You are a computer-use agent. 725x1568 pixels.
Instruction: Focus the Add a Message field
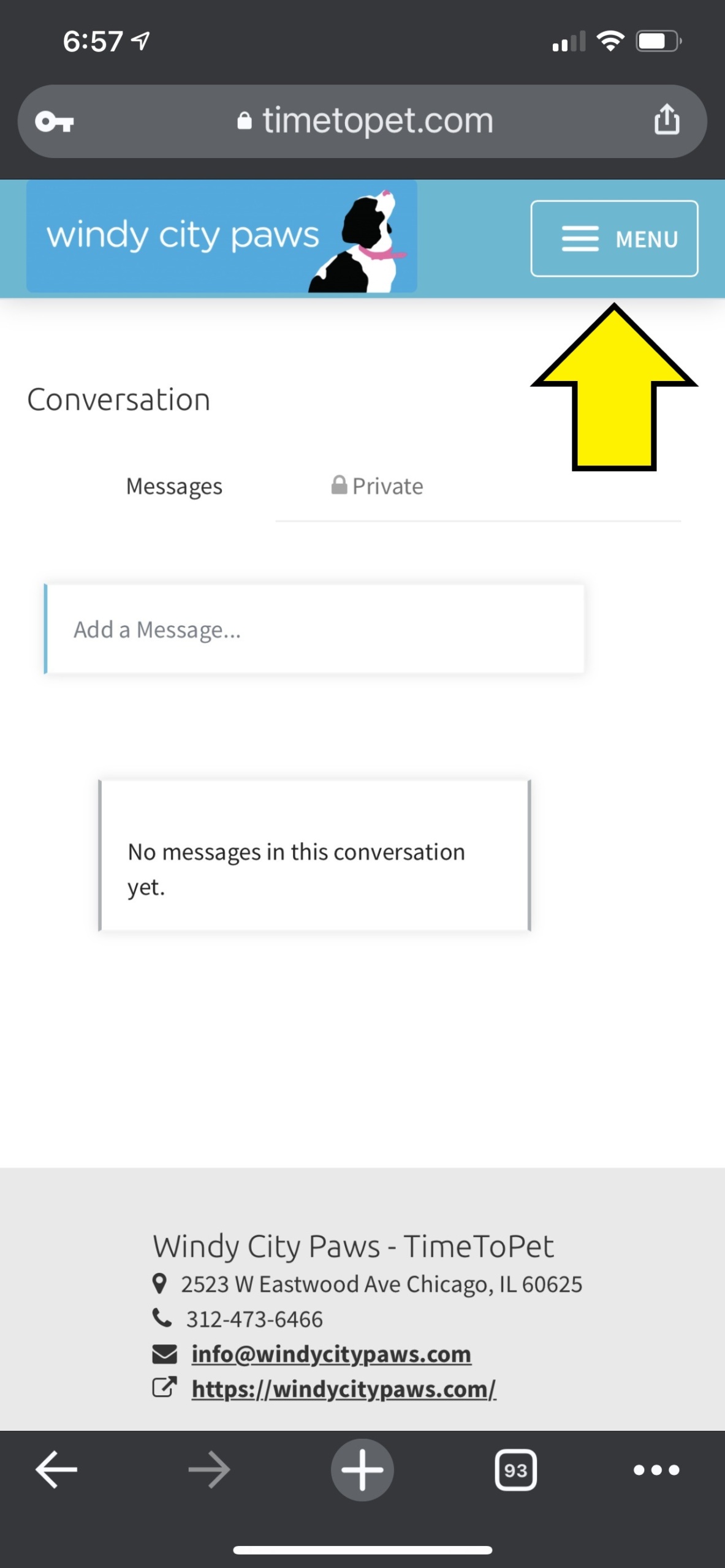(315, 630)
